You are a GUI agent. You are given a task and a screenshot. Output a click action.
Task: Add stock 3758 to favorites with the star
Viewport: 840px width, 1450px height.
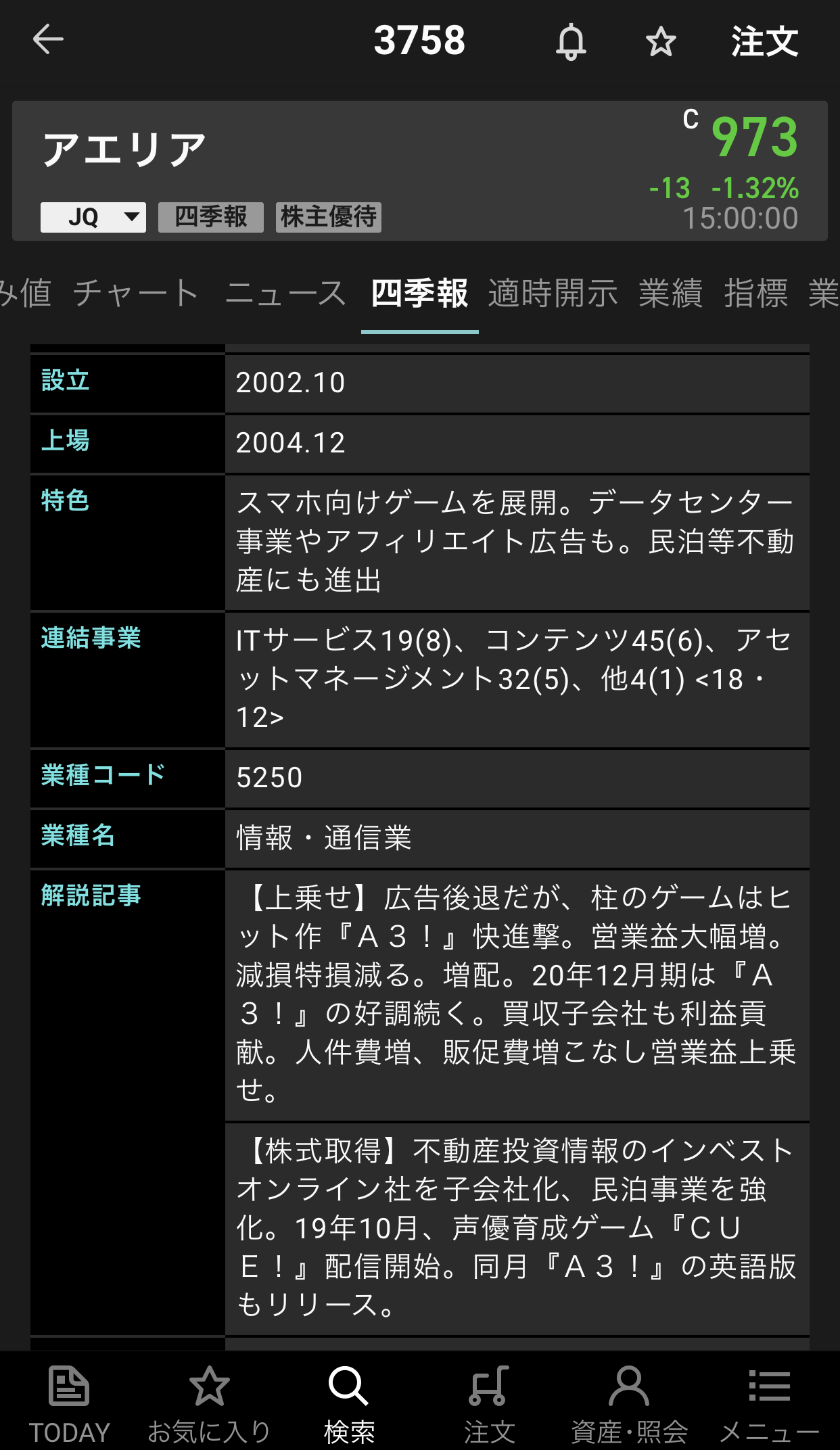660,42
